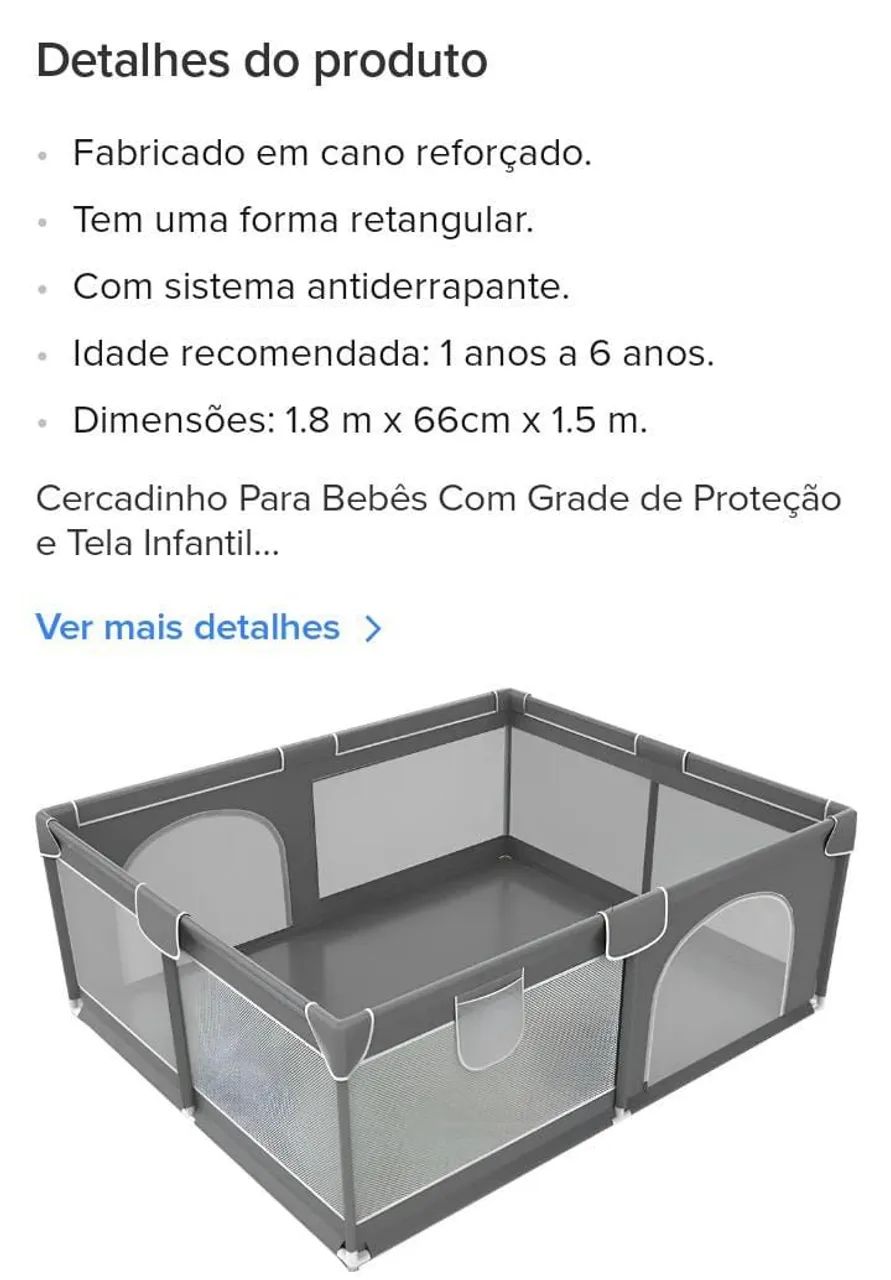Click "Idade recomendada: 1 anos a 6 anos"

[x=390, y=355]
